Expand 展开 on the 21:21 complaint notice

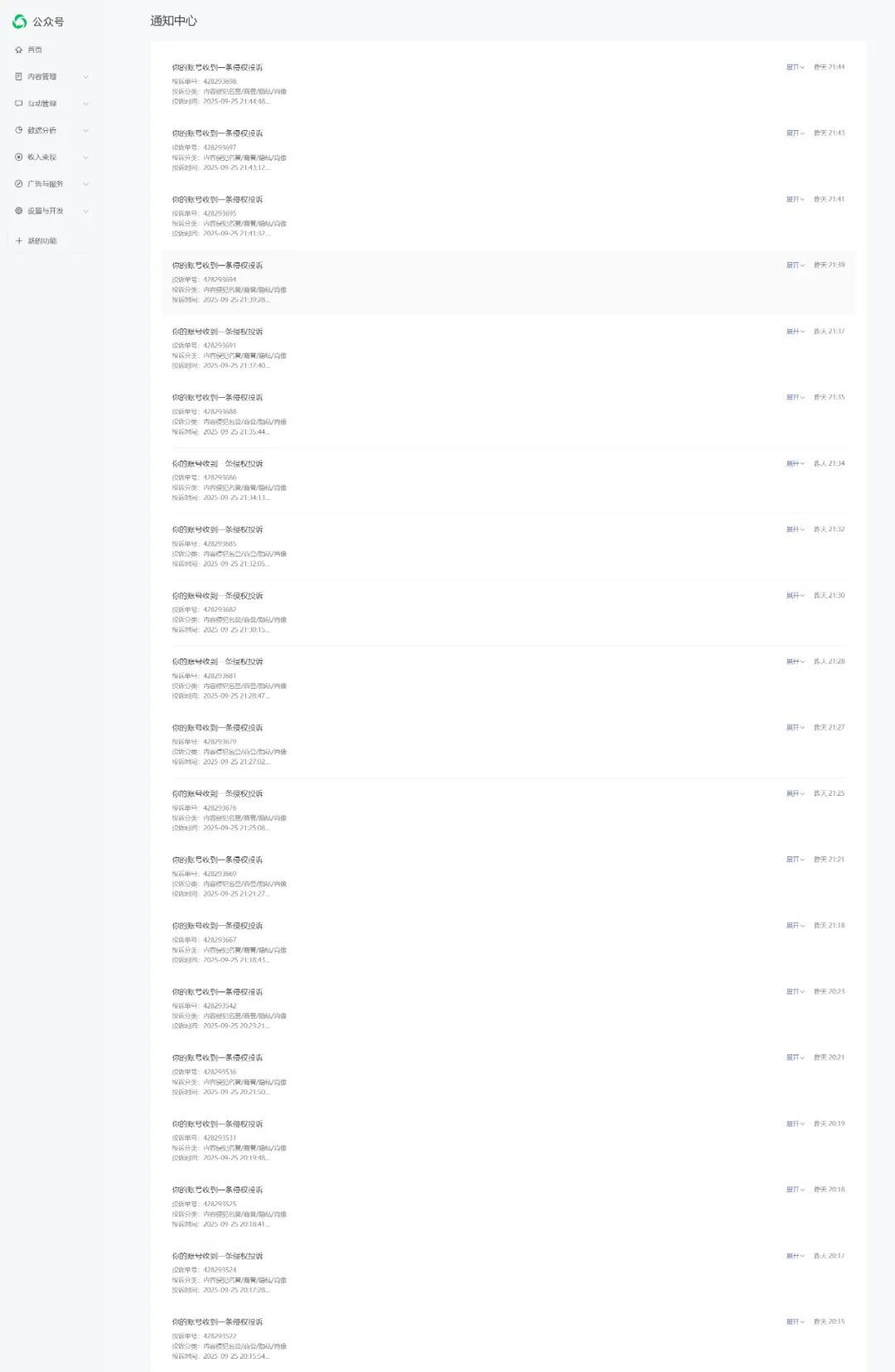click(x=795, y=860)
